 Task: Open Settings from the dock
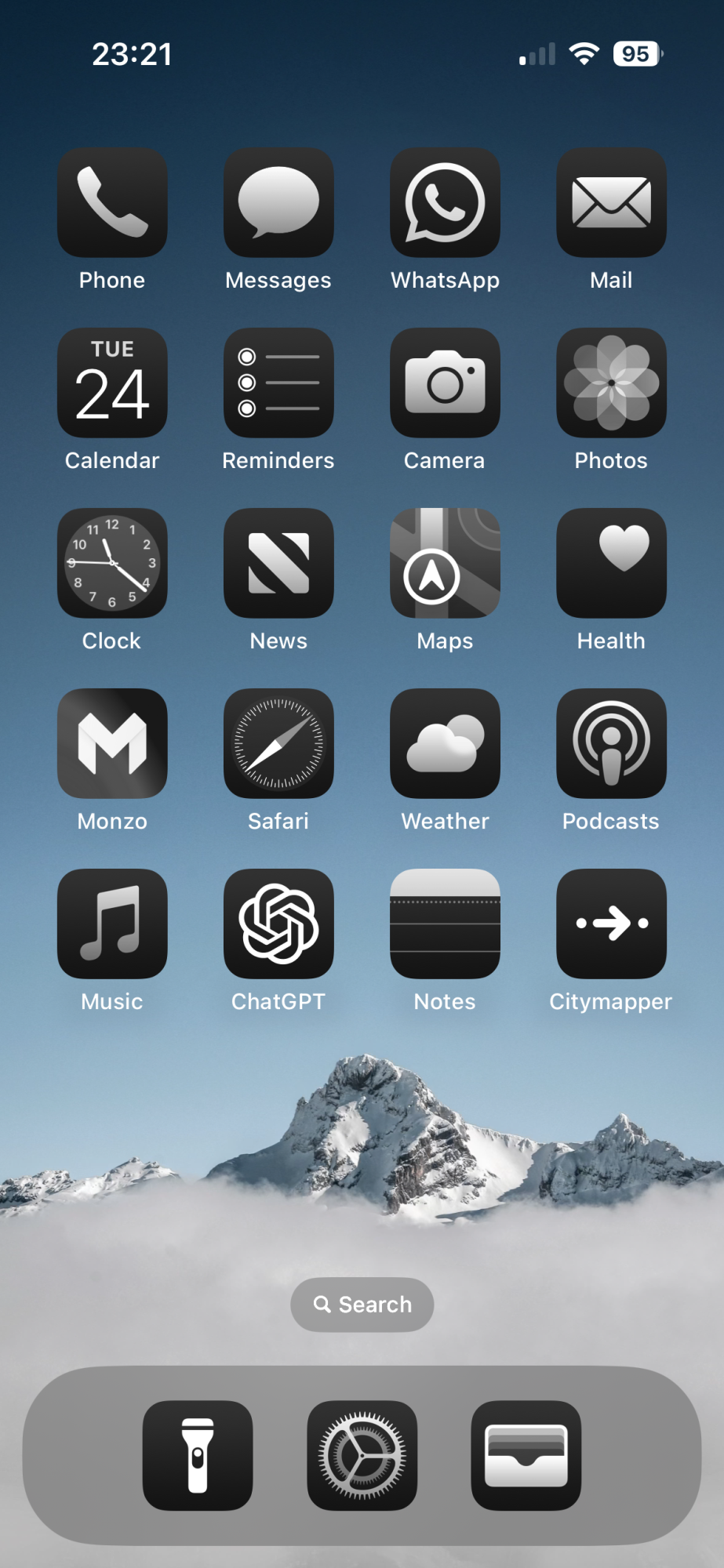pyautogui.click(x=362, y=1455)
